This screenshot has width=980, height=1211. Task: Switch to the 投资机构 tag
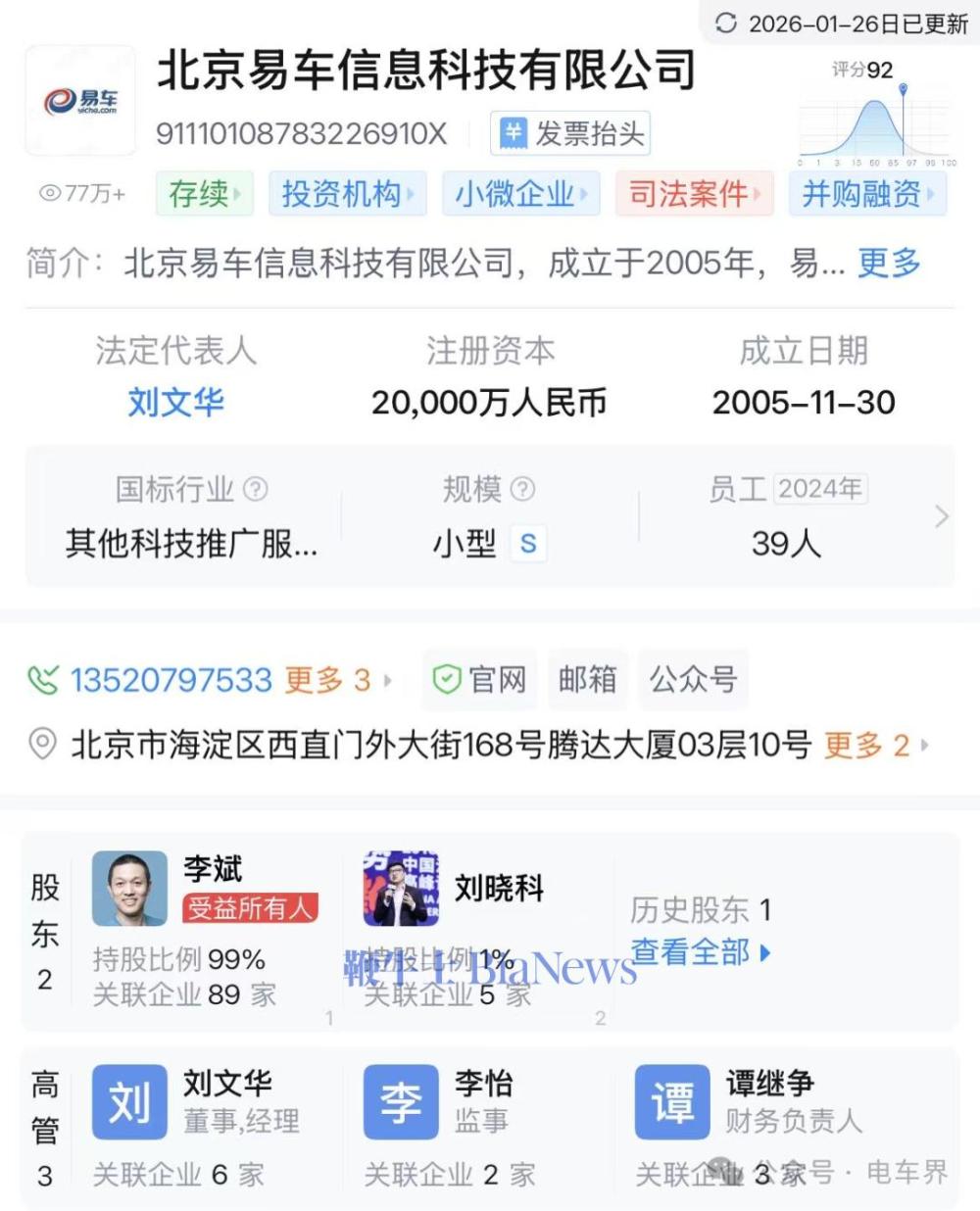(x=343, y=193)
